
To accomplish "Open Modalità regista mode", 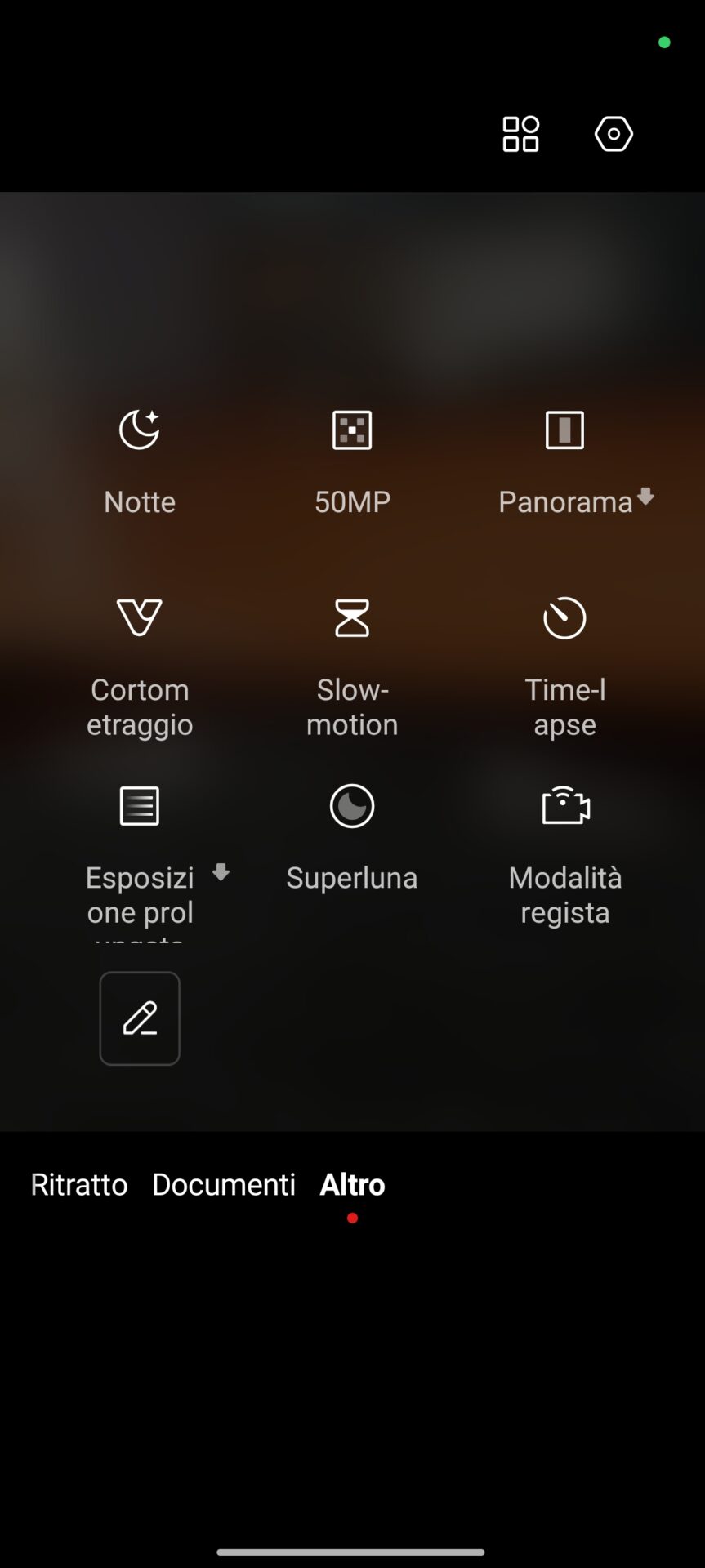I will coord(565,855).
